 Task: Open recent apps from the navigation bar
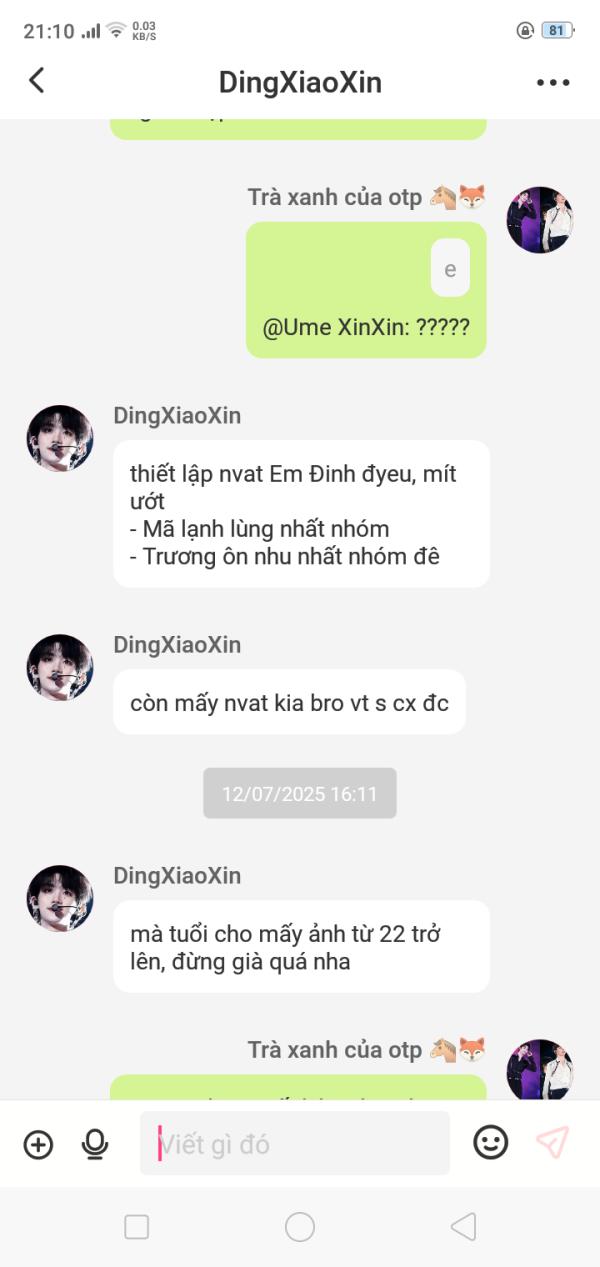coord(137,1227)
